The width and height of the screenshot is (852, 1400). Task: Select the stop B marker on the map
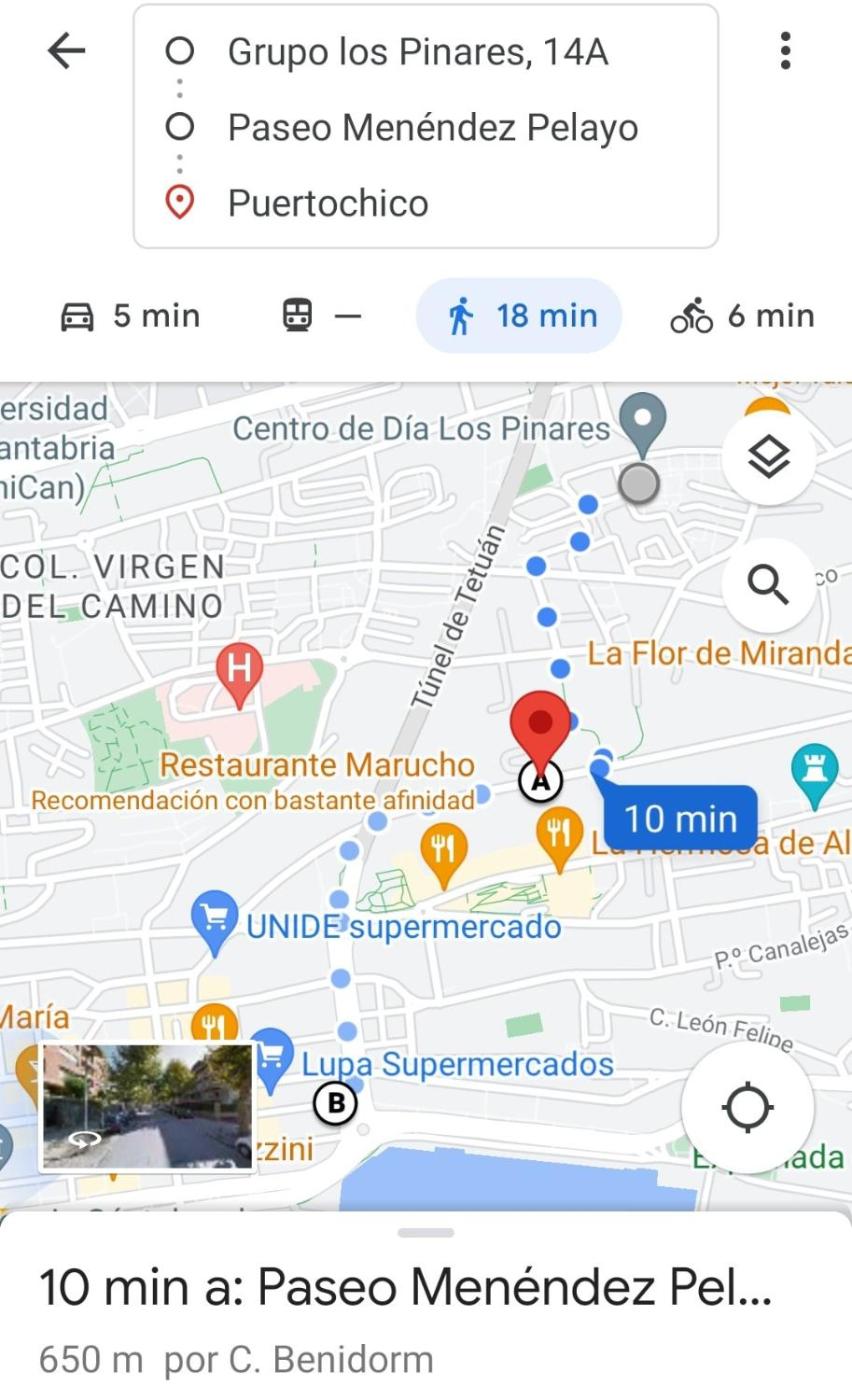tap(336, 1103)
